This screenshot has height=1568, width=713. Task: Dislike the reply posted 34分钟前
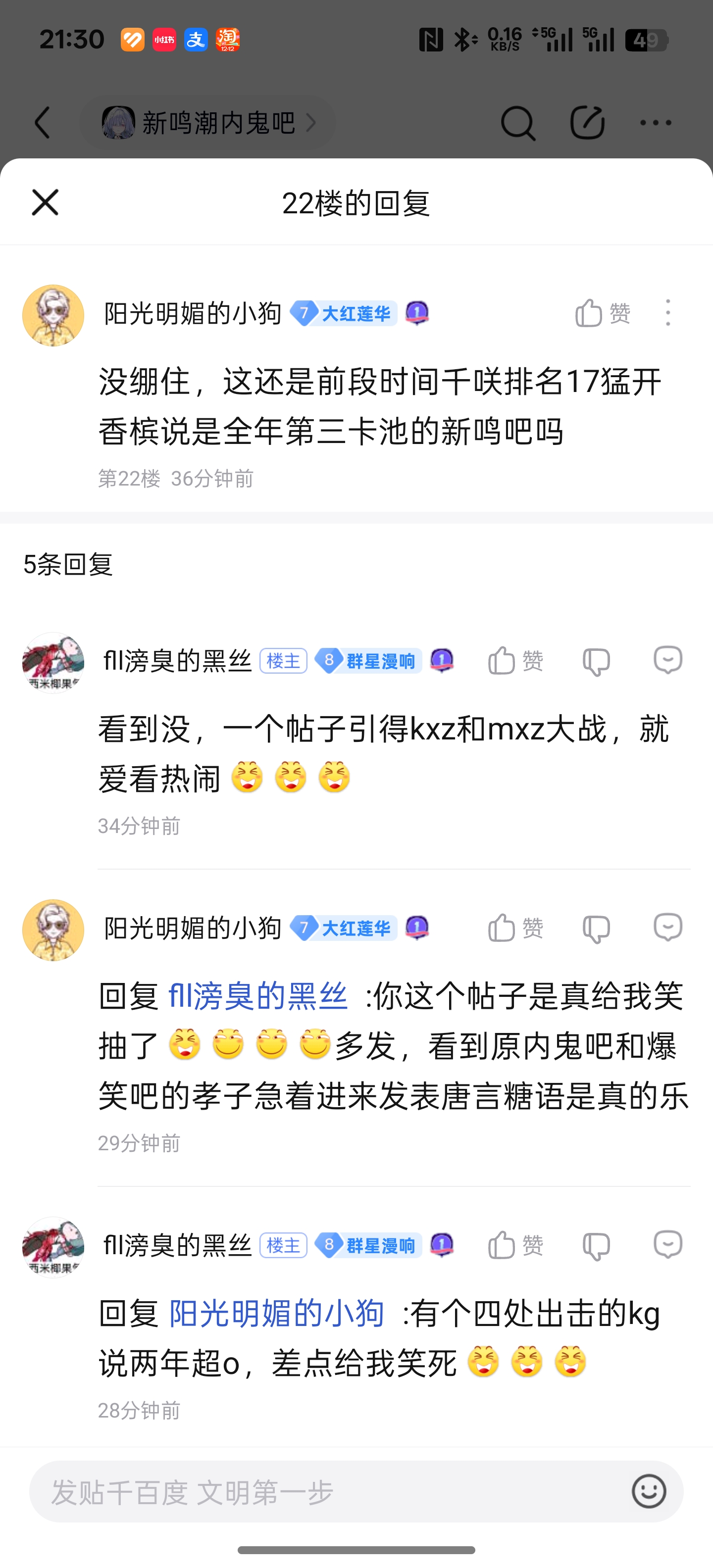tap(596, 661)
